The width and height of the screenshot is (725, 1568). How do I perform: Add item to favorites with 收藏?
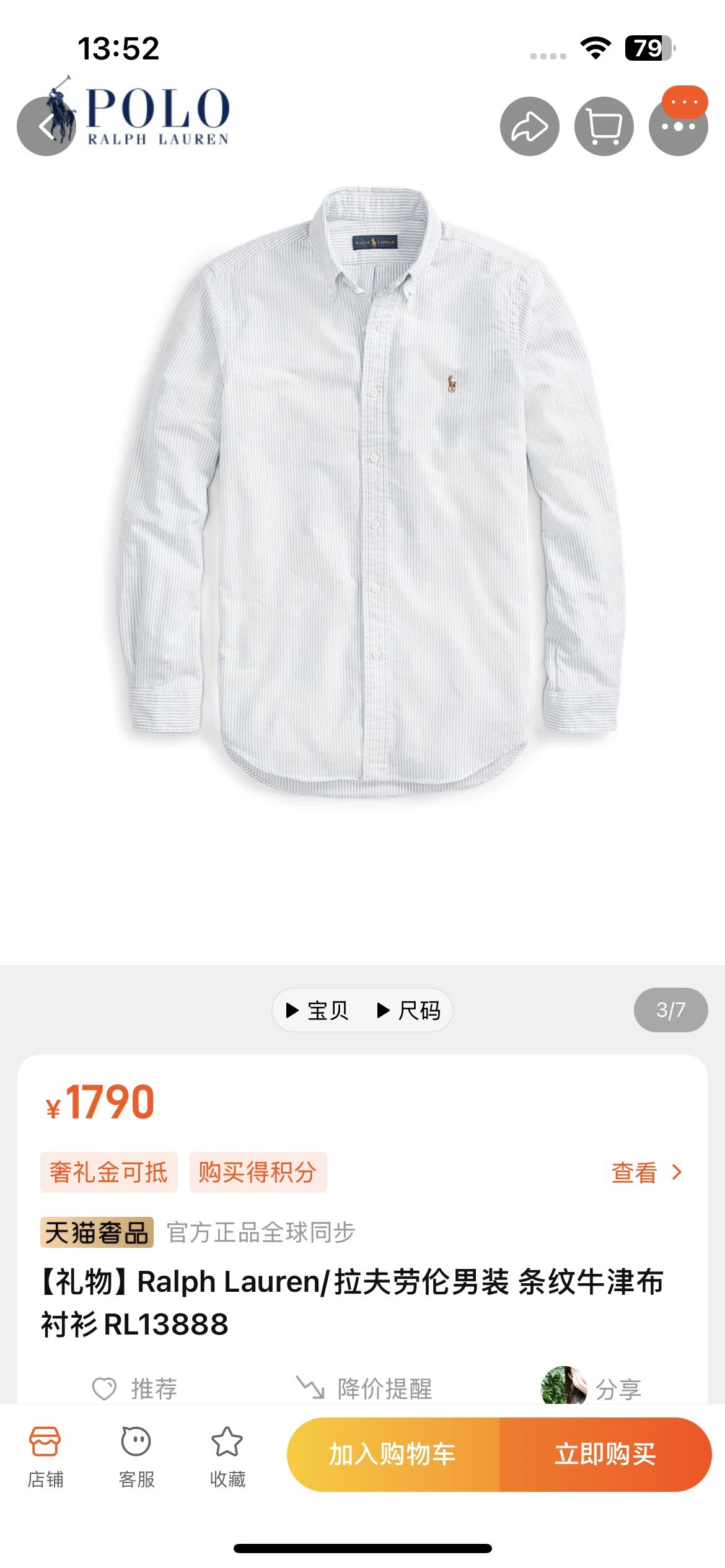click(227, 1457)
